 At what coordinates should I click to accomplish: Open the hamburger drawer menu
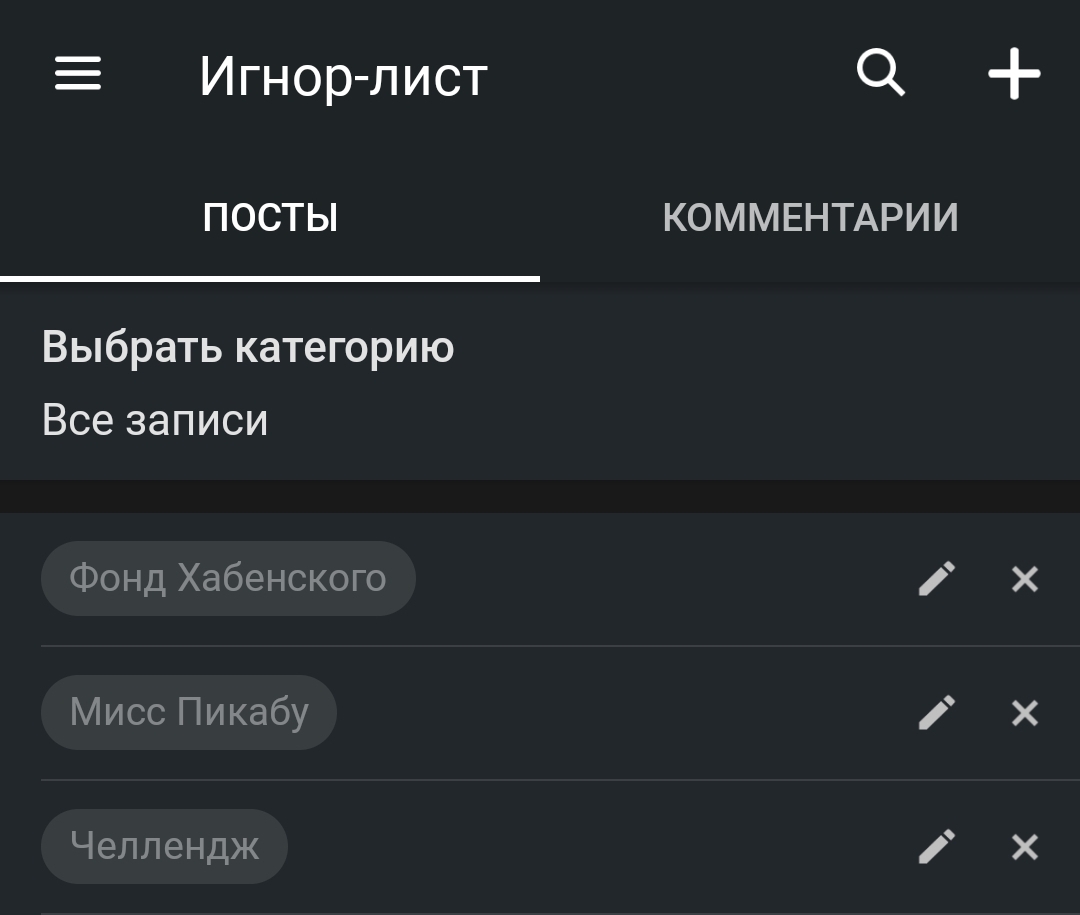[78, 74]
